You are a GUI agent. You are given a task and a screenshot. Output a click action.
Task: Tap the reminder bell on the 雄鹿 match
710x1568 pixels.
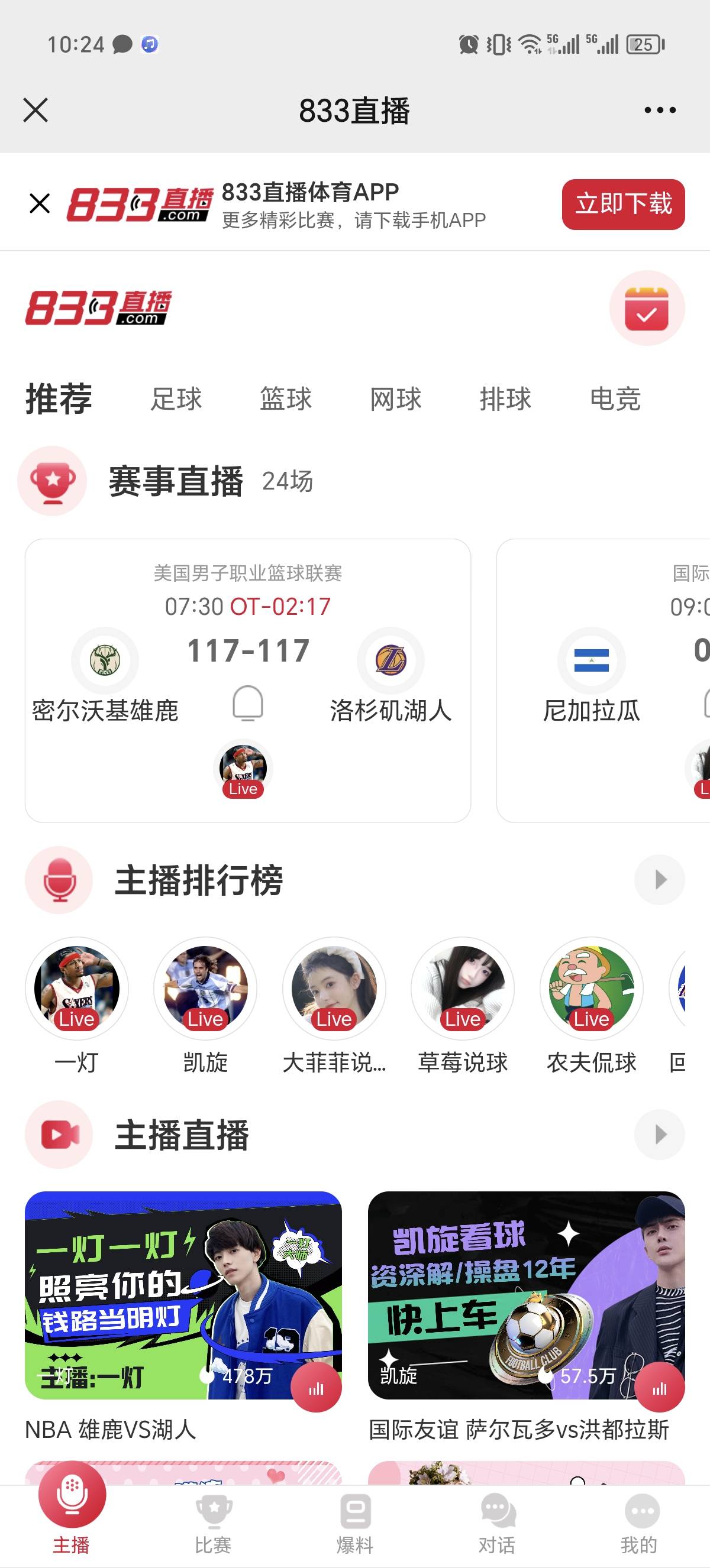pyautogui.click(x=248, y=703)
